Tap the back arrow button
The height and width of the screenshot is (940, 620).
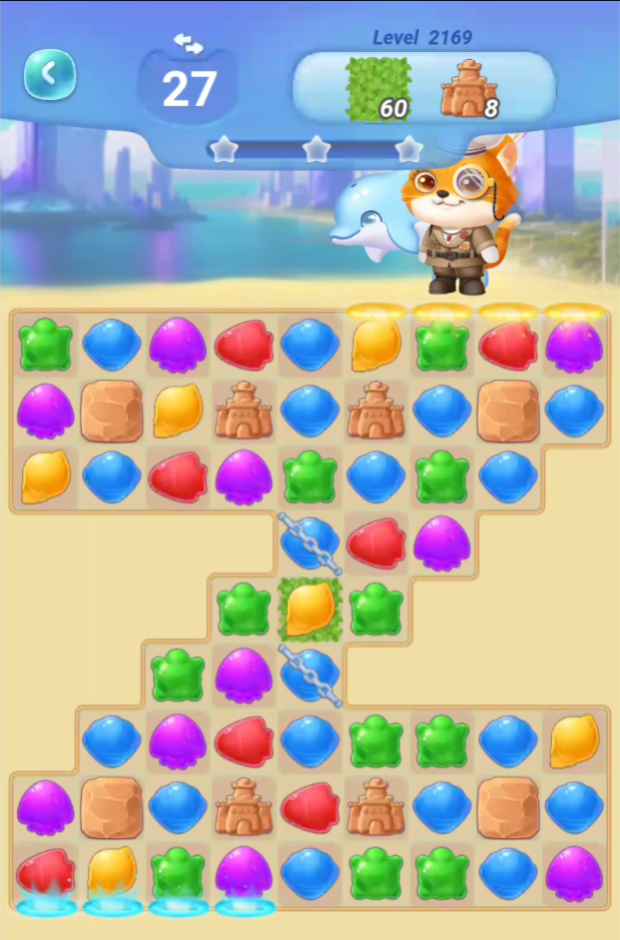[x=49, y=74]
